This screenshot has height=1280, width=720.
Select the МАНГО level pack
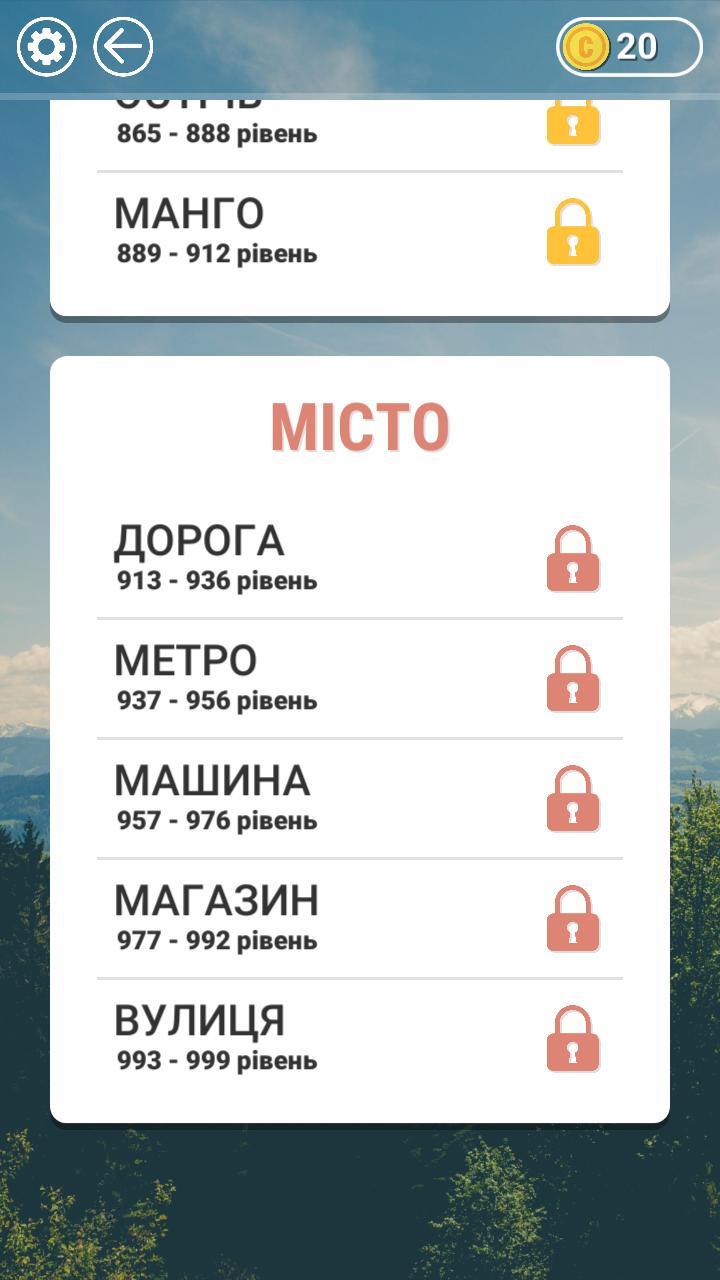(x=300, y=230)
